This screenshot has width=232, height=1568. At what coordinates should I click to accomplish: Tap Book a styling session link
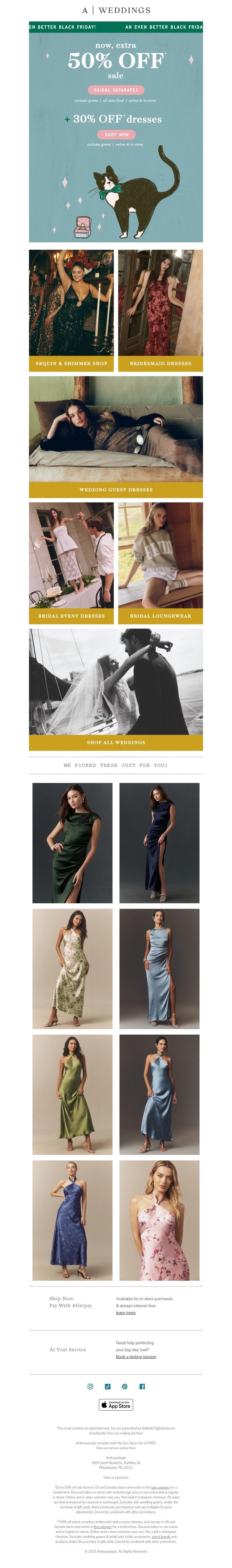[x=136, y=1357]
